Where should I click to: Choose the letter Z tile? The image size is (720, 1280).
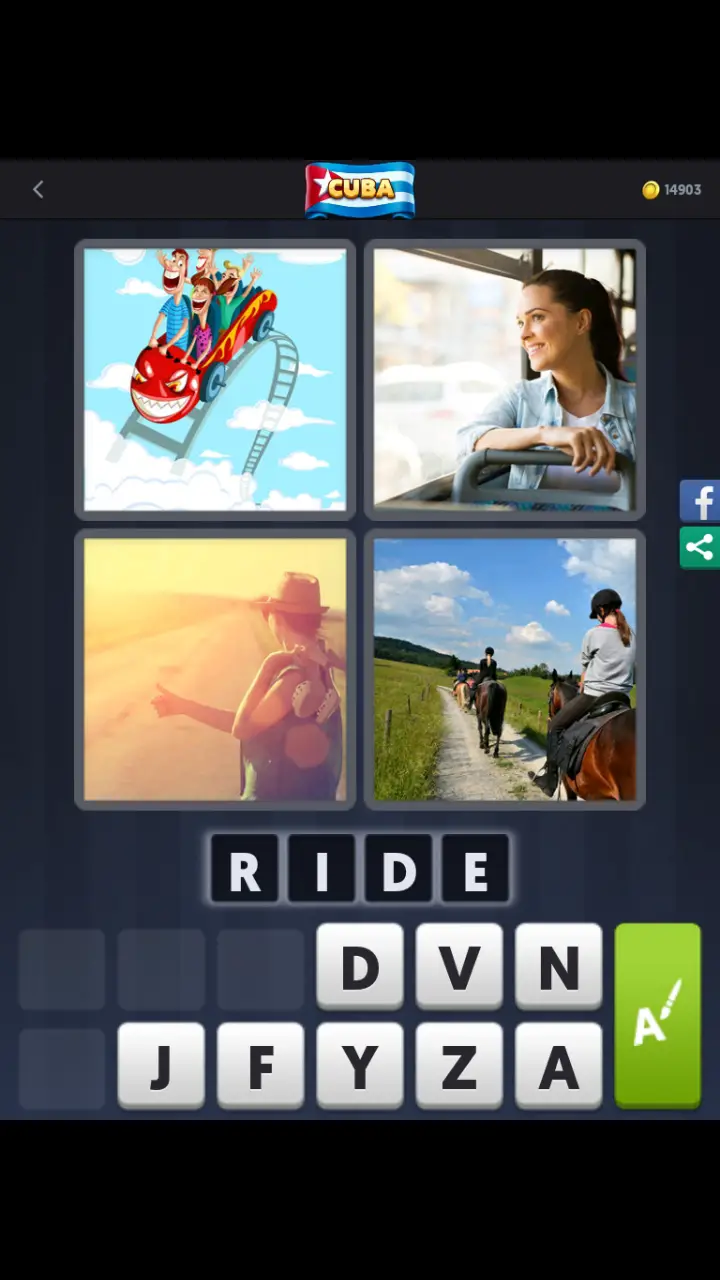[x=459, y=1066]
